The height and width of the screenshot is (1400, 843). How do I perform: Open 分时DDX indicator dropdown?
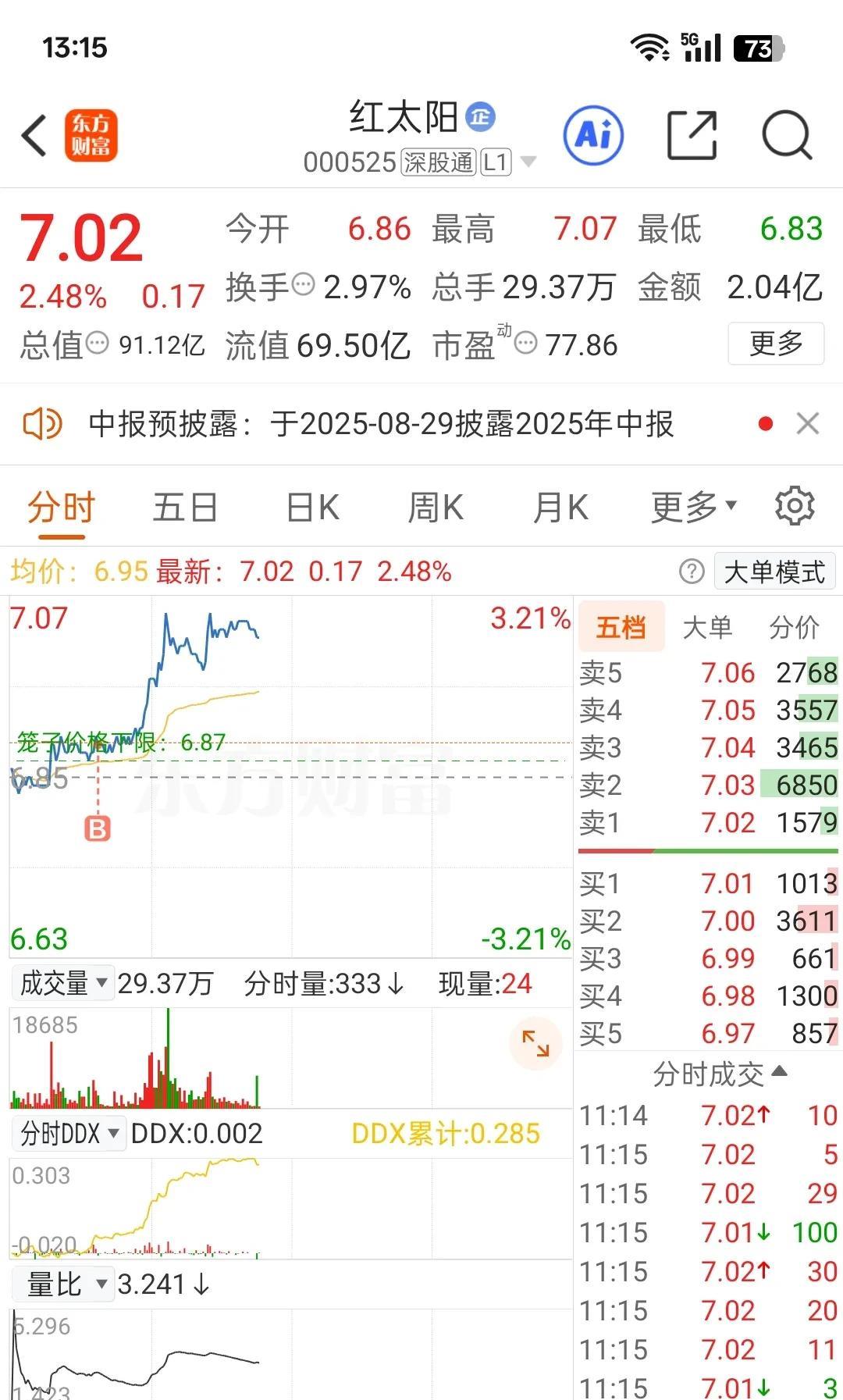coord(69,1133)
